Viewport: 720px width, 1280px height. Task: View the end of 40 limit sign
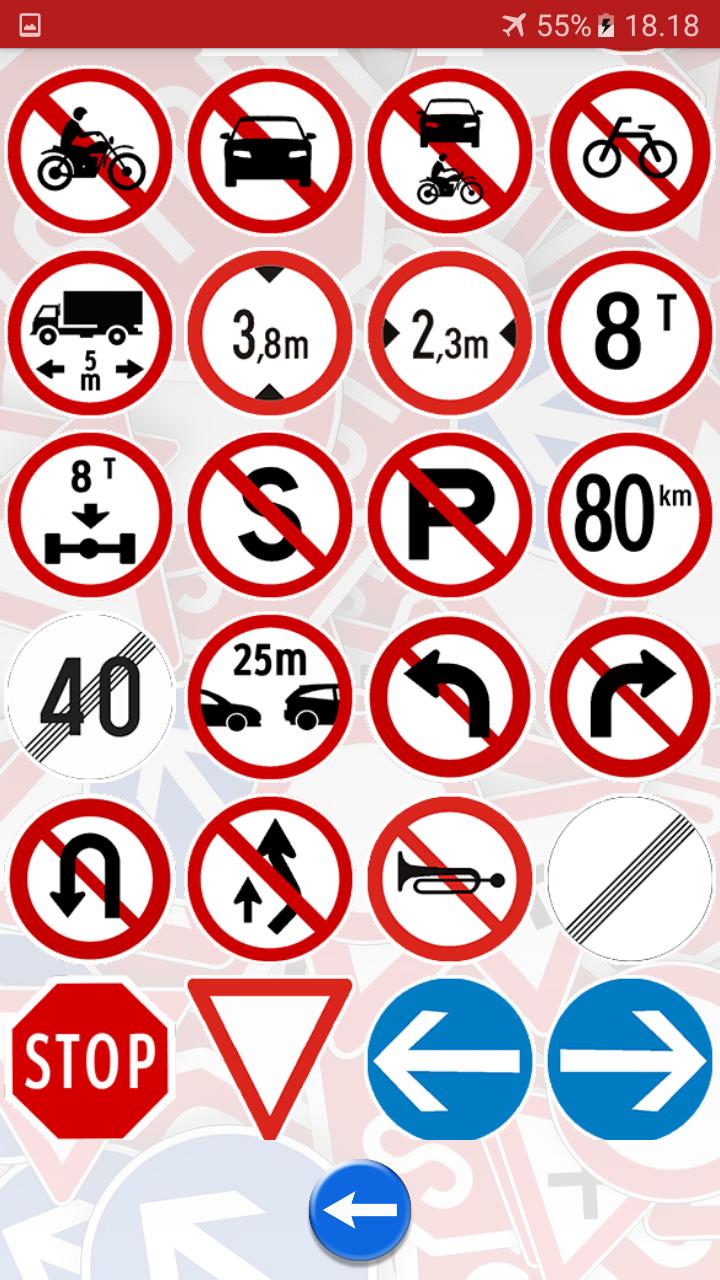pos(90,697)
